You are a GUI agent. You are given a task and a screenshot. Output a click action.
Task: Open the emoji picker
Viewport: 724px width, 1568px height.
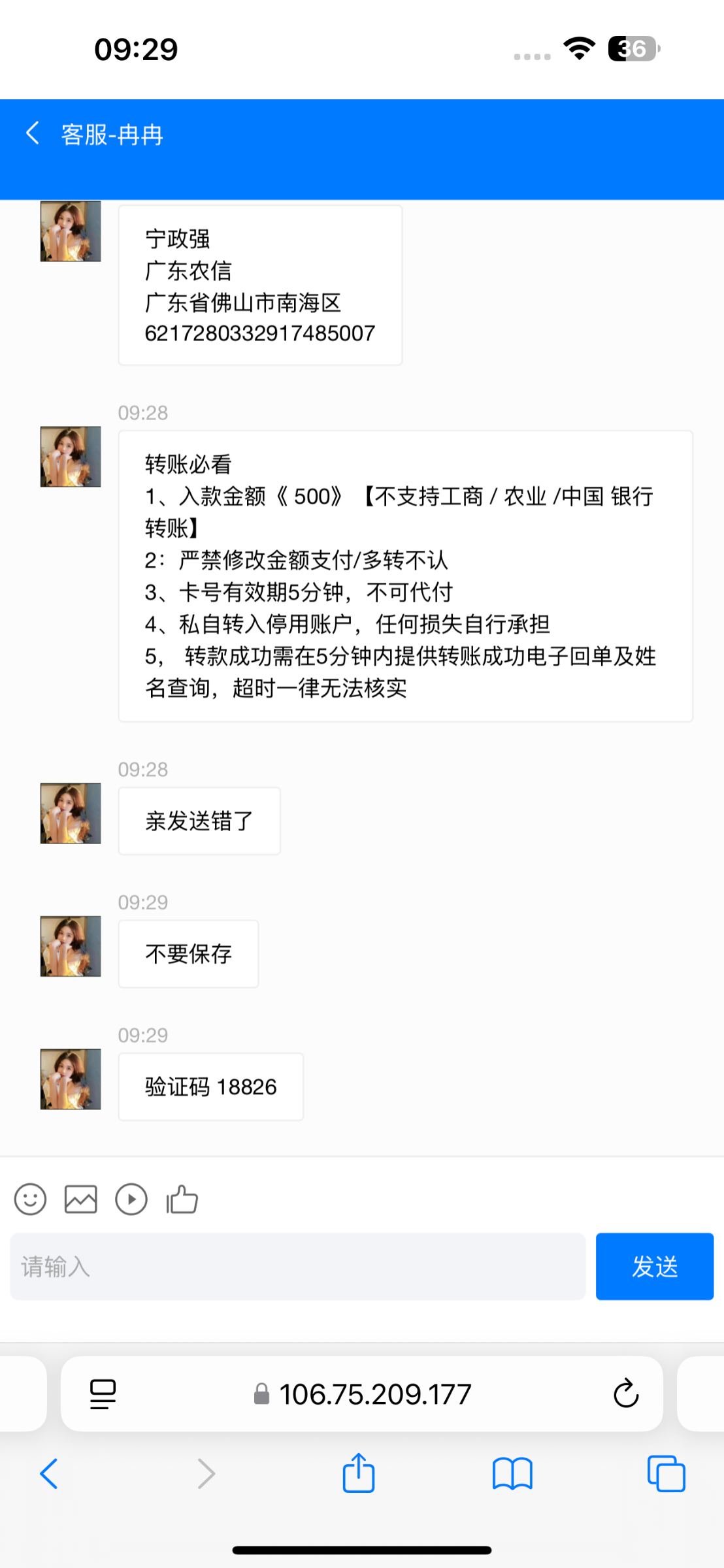tap(30, 1200)
